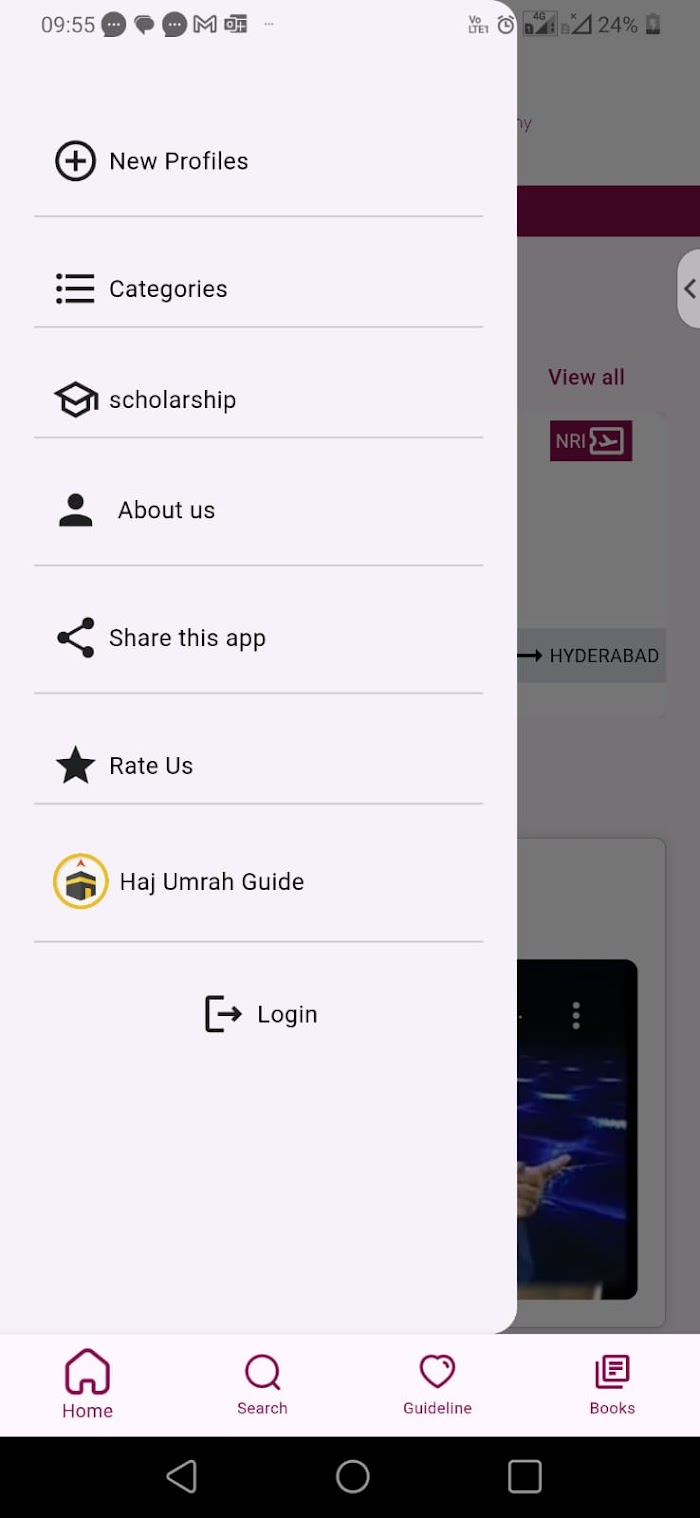Go to the scholarship section
The height and width of the screenshot is (1518, 700).
click(258, 400)
